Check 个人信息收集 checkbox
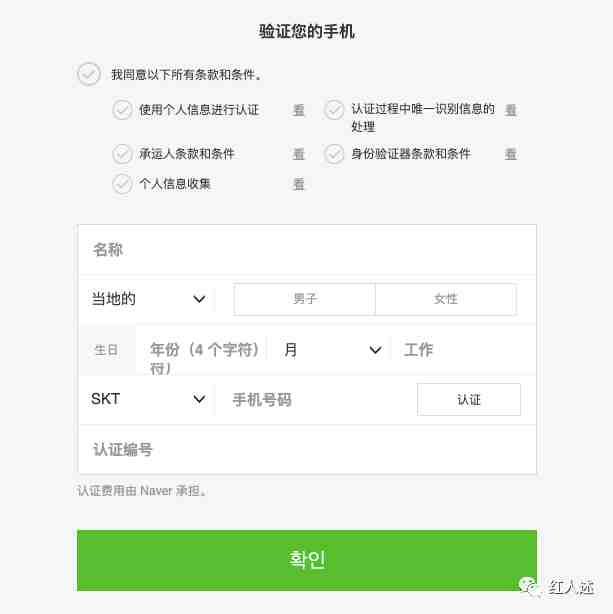This screenshot has width=613, height=614. [x=122, y=184]
